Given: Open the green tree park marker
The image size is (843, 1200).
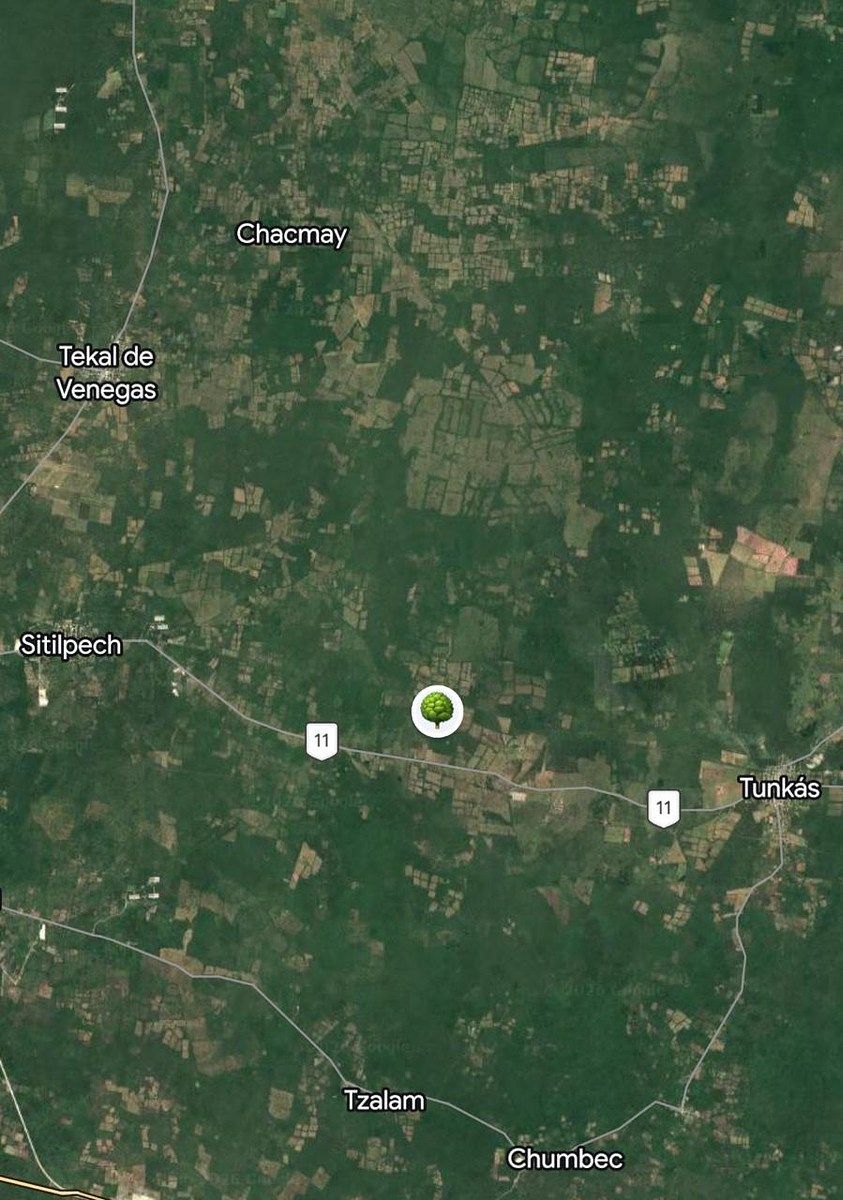Looking at the screenshot, I should pyautogui.click(x=437, y=711).
